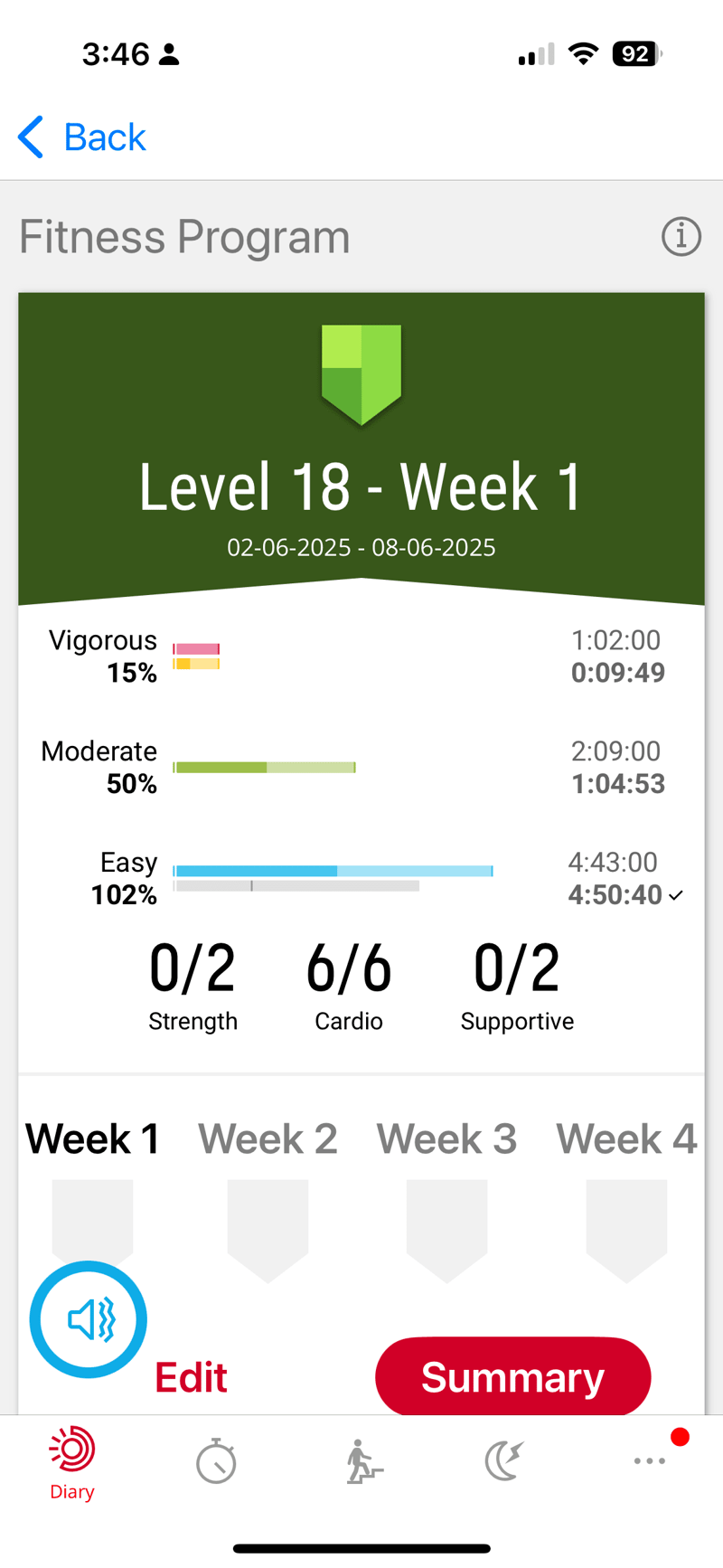The image size is (723, 1568).
Task: Open the weekly Summary
Action: [x=512, y=1377]
